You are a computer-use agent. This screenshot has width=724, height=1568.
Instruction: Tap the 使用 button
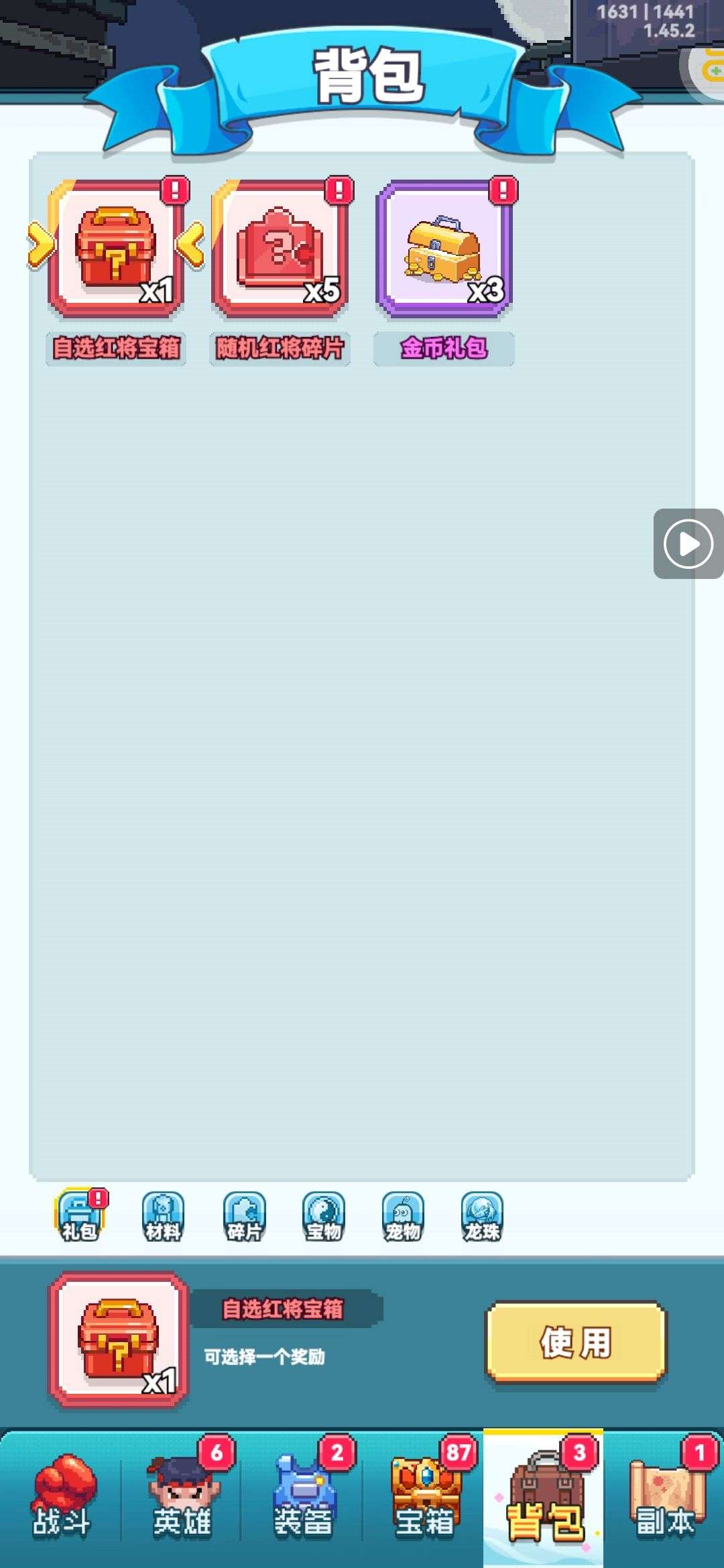(576, 1342)
